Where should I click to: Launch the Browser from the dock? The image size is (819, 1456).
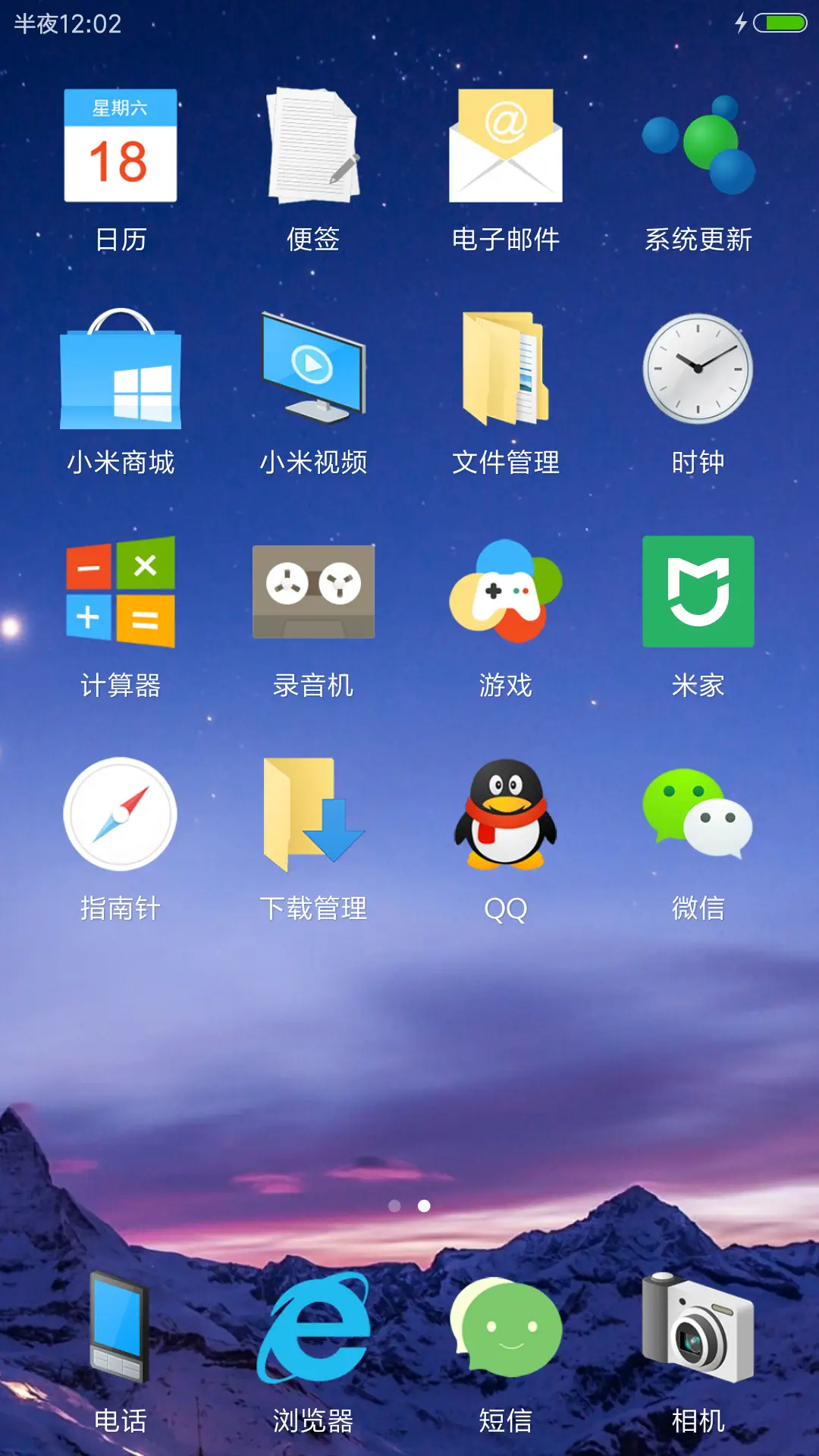(x=314, y=1335)
